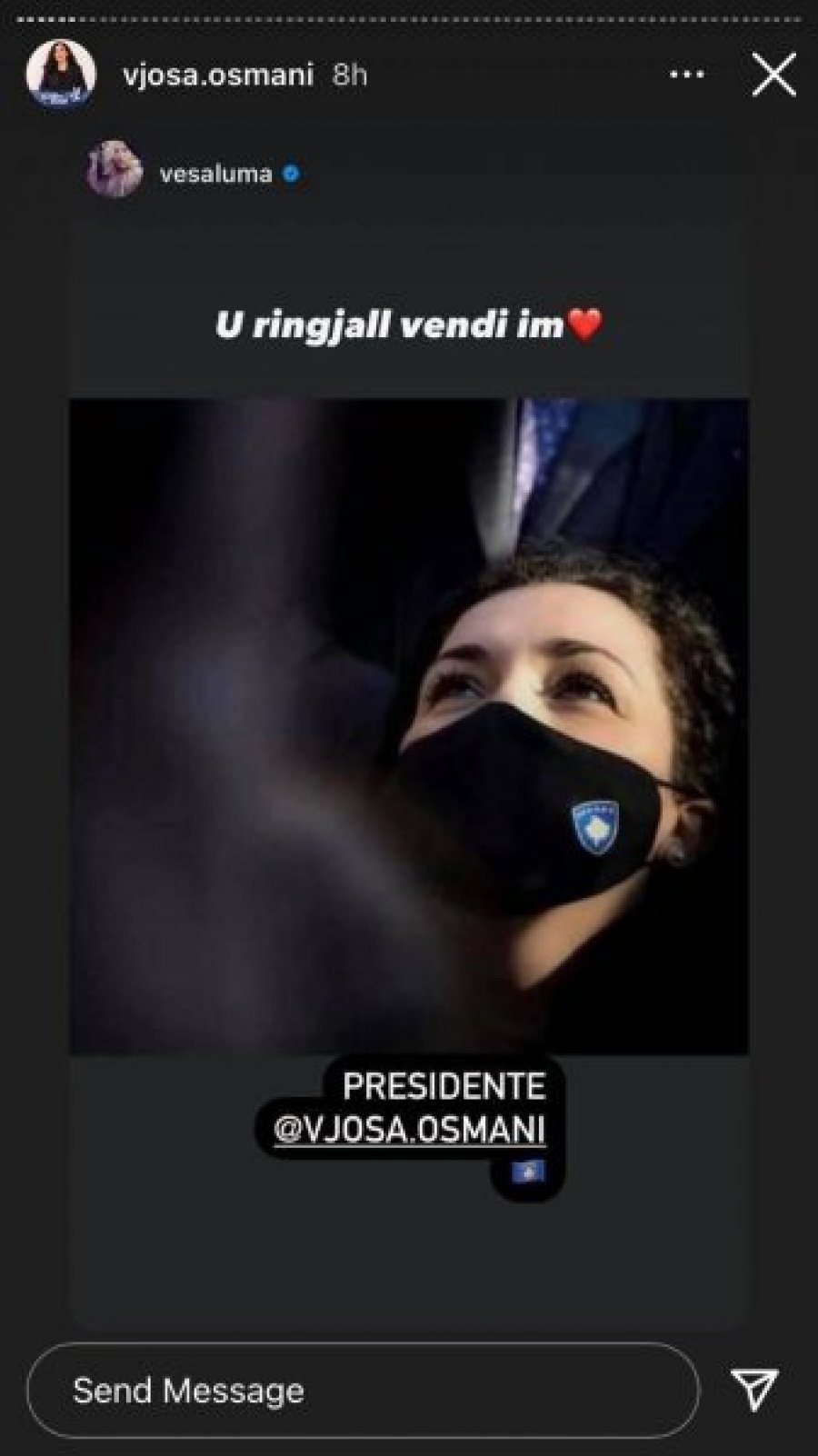Viewport: 818px width, 1456px height.
Task: Open vjosa.osmani's profile picture
Action: point(61,74)
